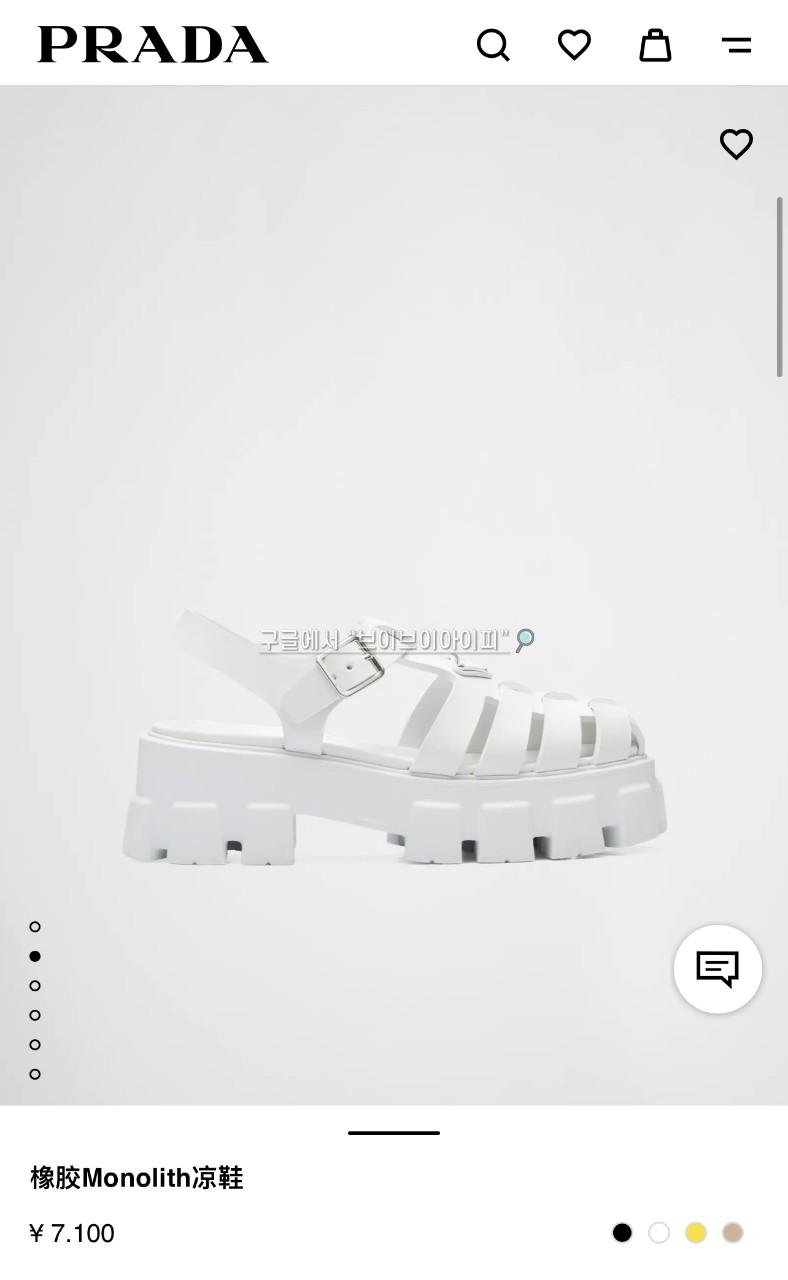The height and width of the screenshot is (1280, 788).
Task: Tap the Prada logo to go home
Action: [x=153, y=45]
